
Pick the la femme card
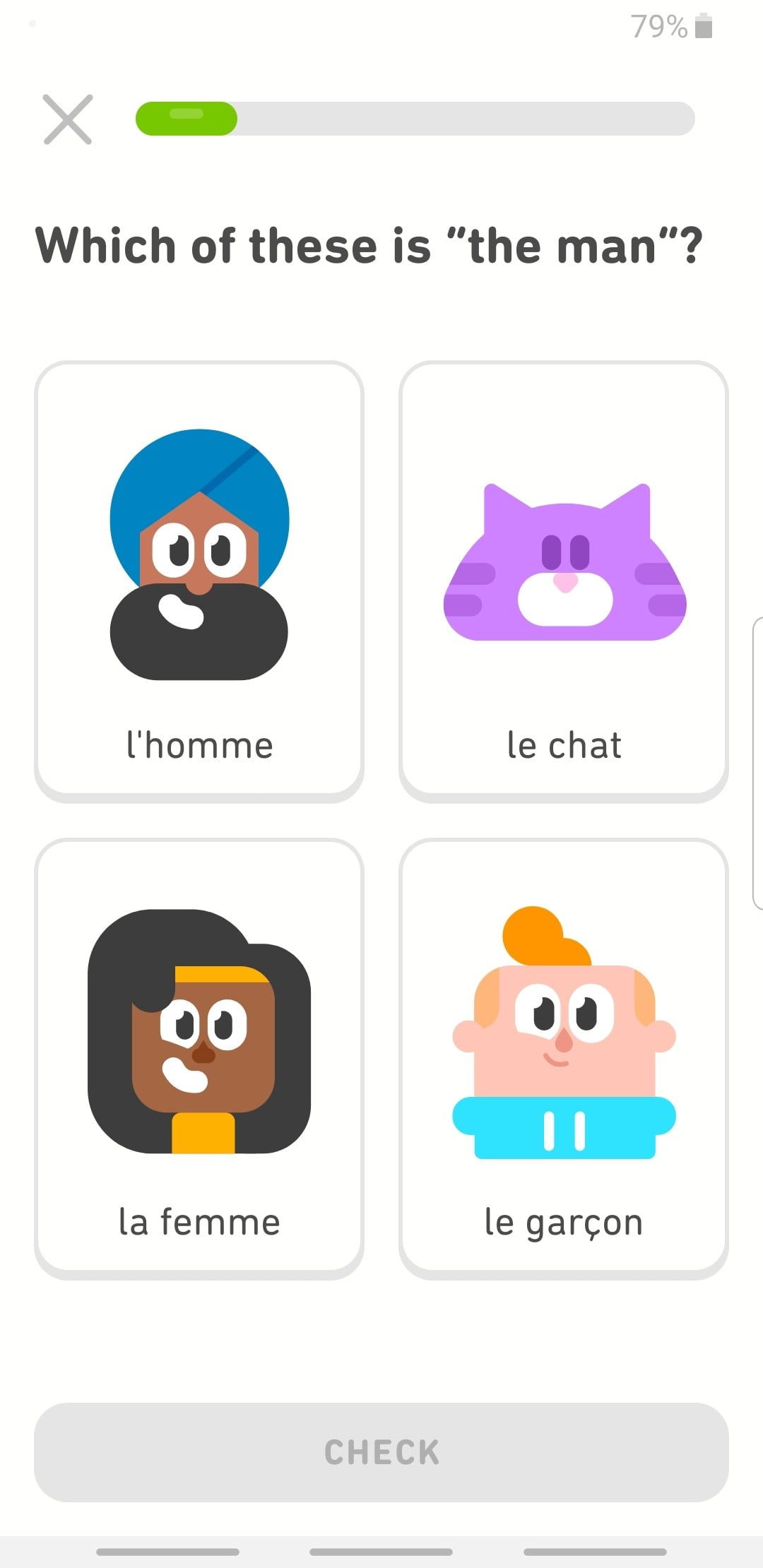pyautogui.click(x=199, y=1058)
